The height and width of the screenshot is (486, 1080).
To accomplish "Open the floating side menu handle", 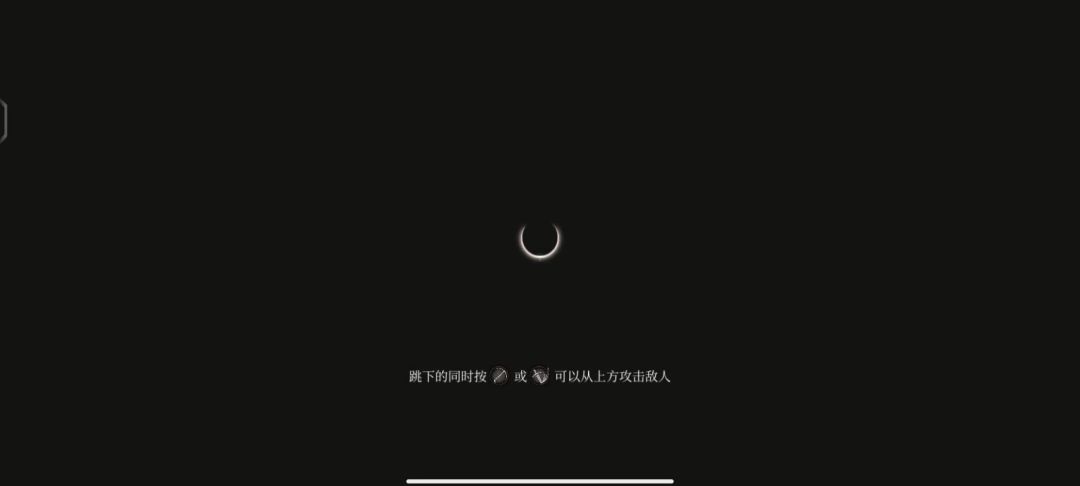I will click(3, 121).
